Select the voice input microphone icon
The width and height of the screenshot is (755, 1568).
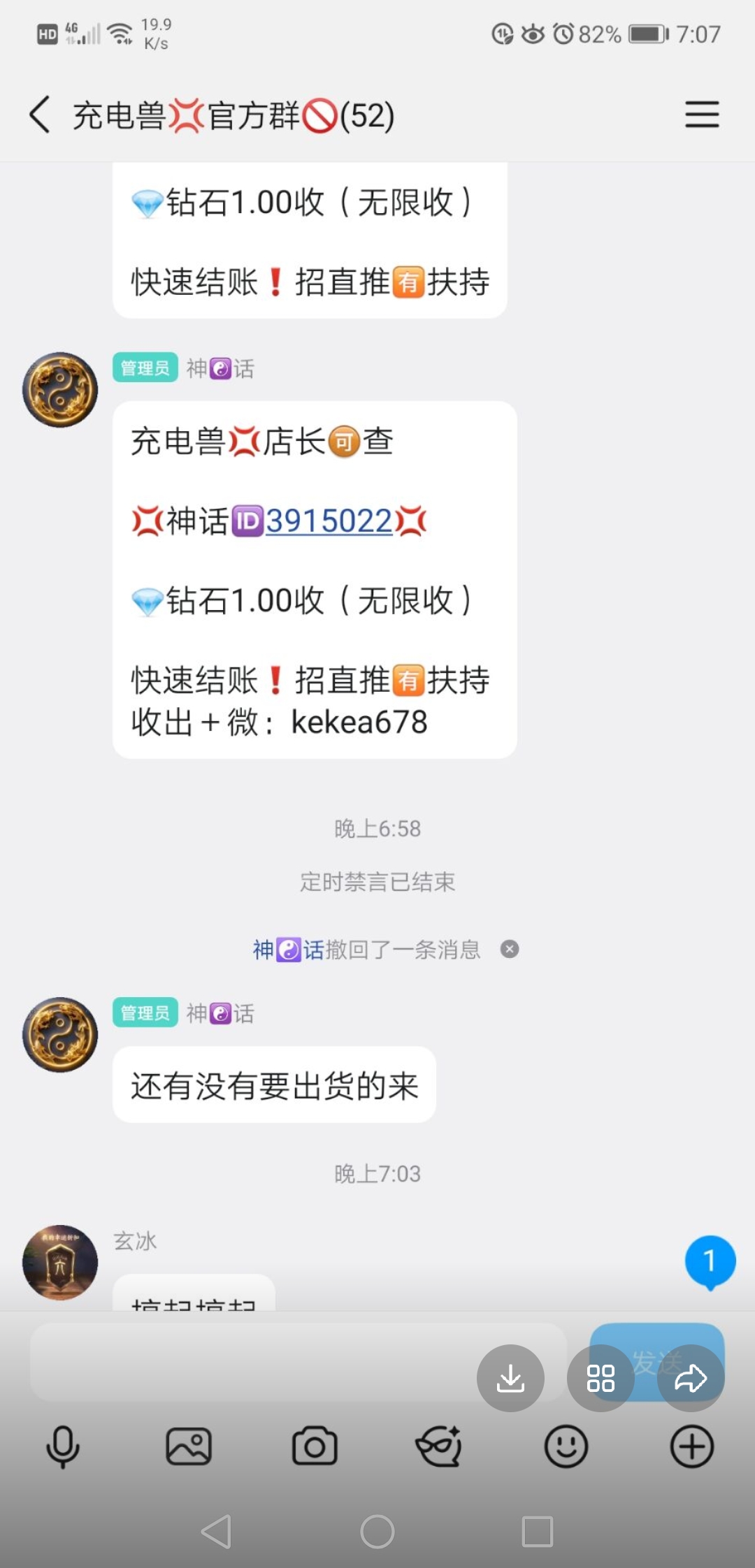63,1446
